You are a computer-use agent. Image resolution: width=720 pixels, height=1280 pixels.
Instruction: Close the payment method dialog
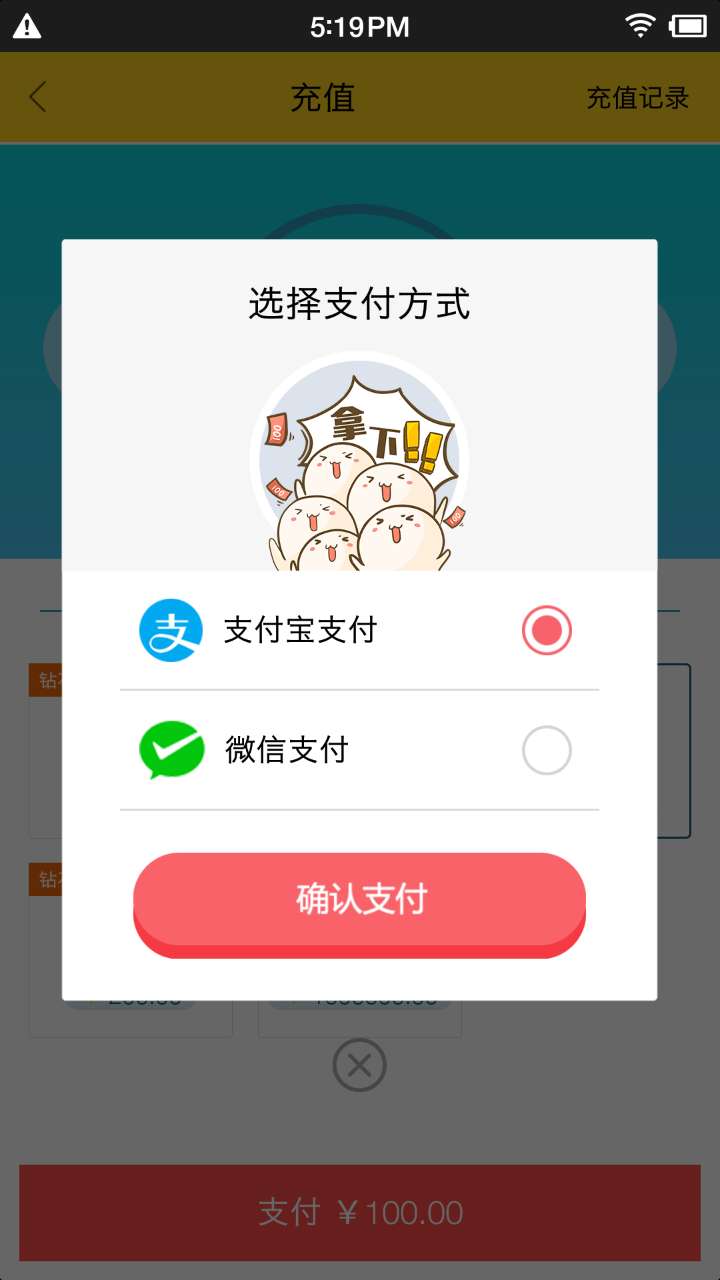[x=360, y=1065]
